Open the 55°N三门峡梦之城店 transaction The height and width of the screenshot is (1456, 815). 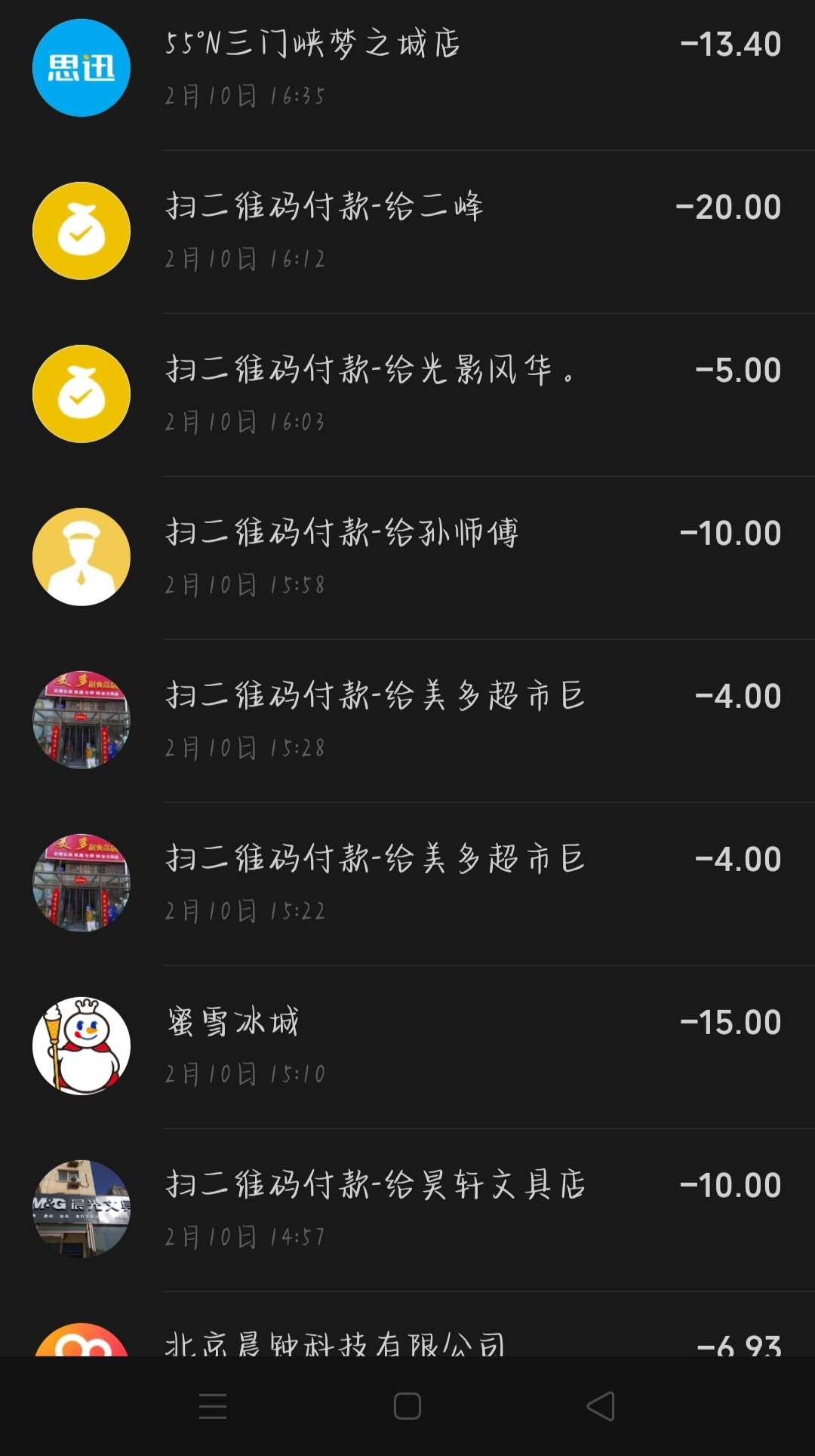coord(407,68)
